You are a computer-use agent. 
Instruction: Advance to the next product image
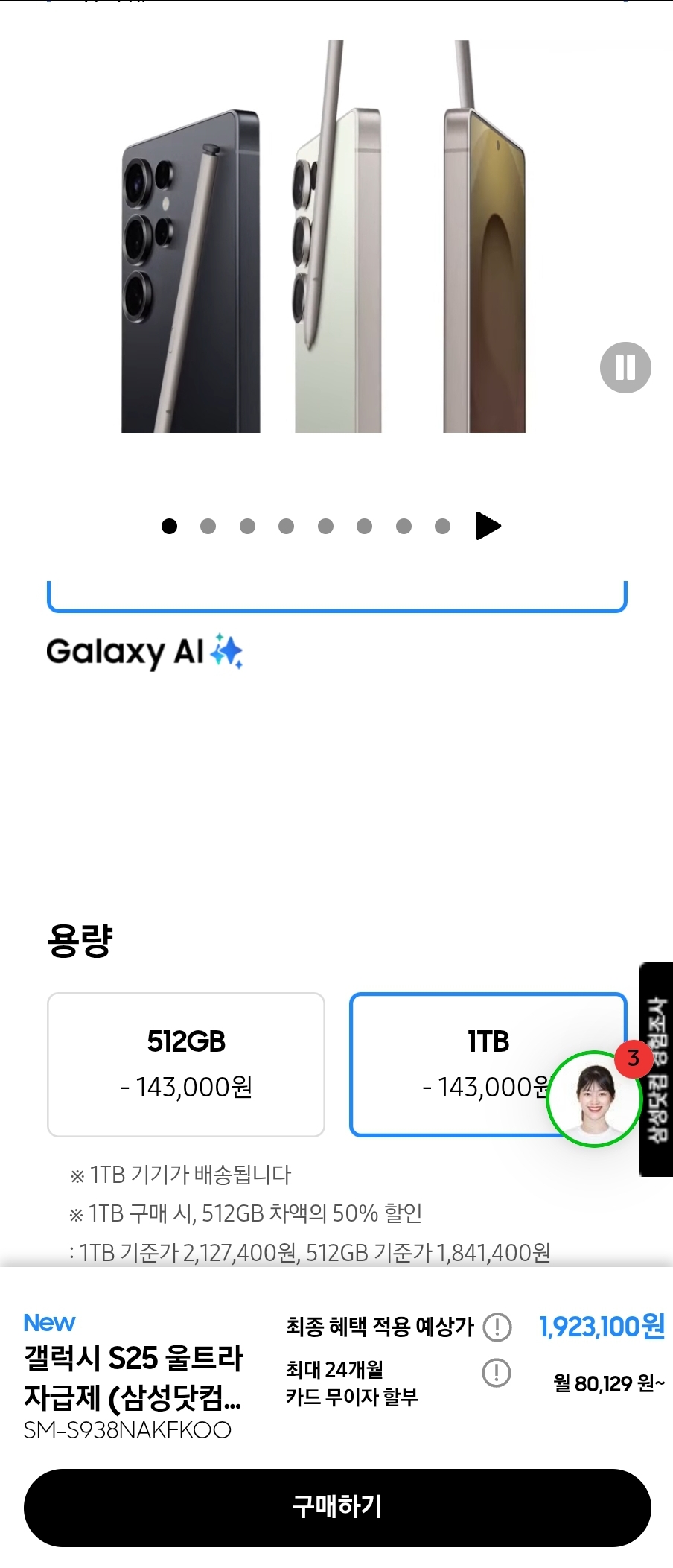(488, 526)
